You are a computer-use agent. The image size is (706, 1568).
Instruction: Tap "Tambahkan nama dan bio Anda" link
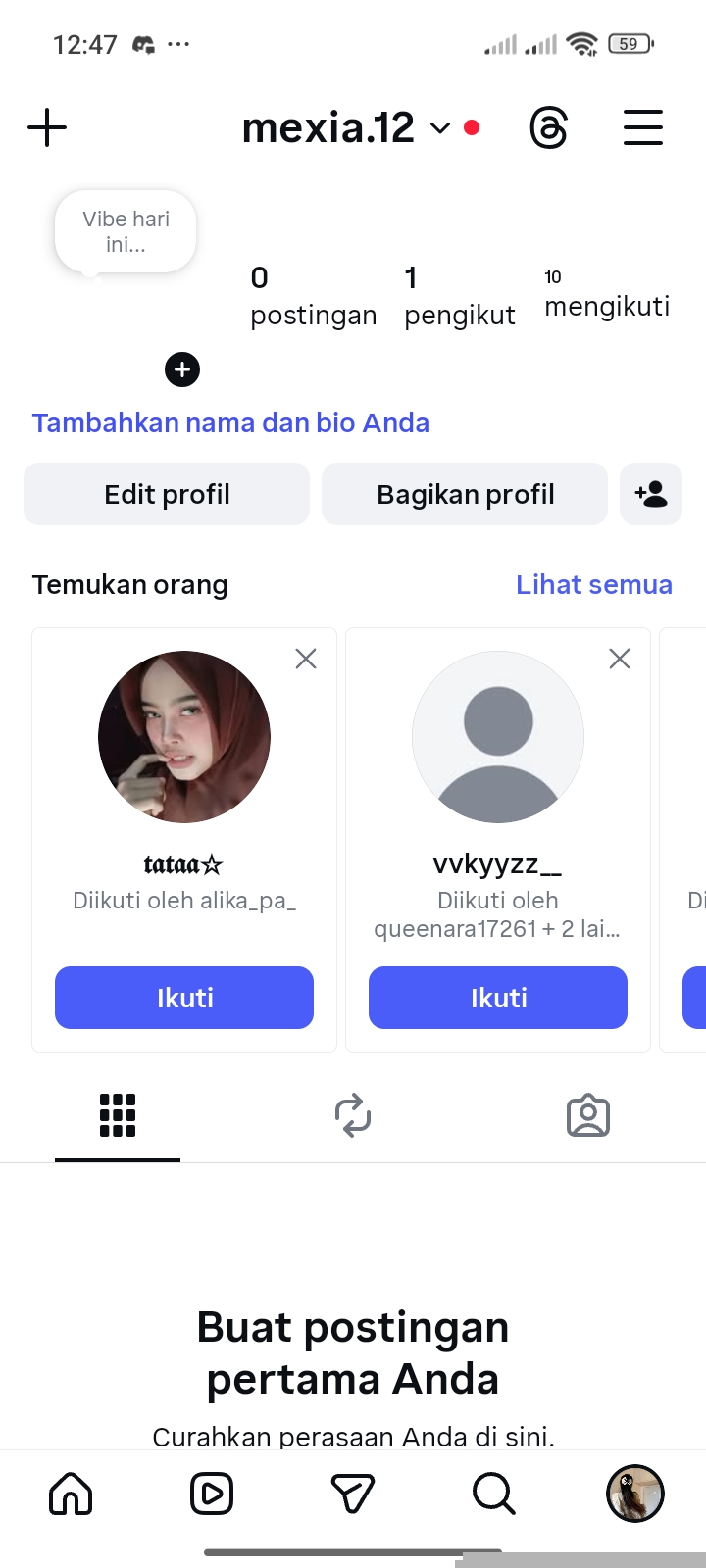coord(230,422)
